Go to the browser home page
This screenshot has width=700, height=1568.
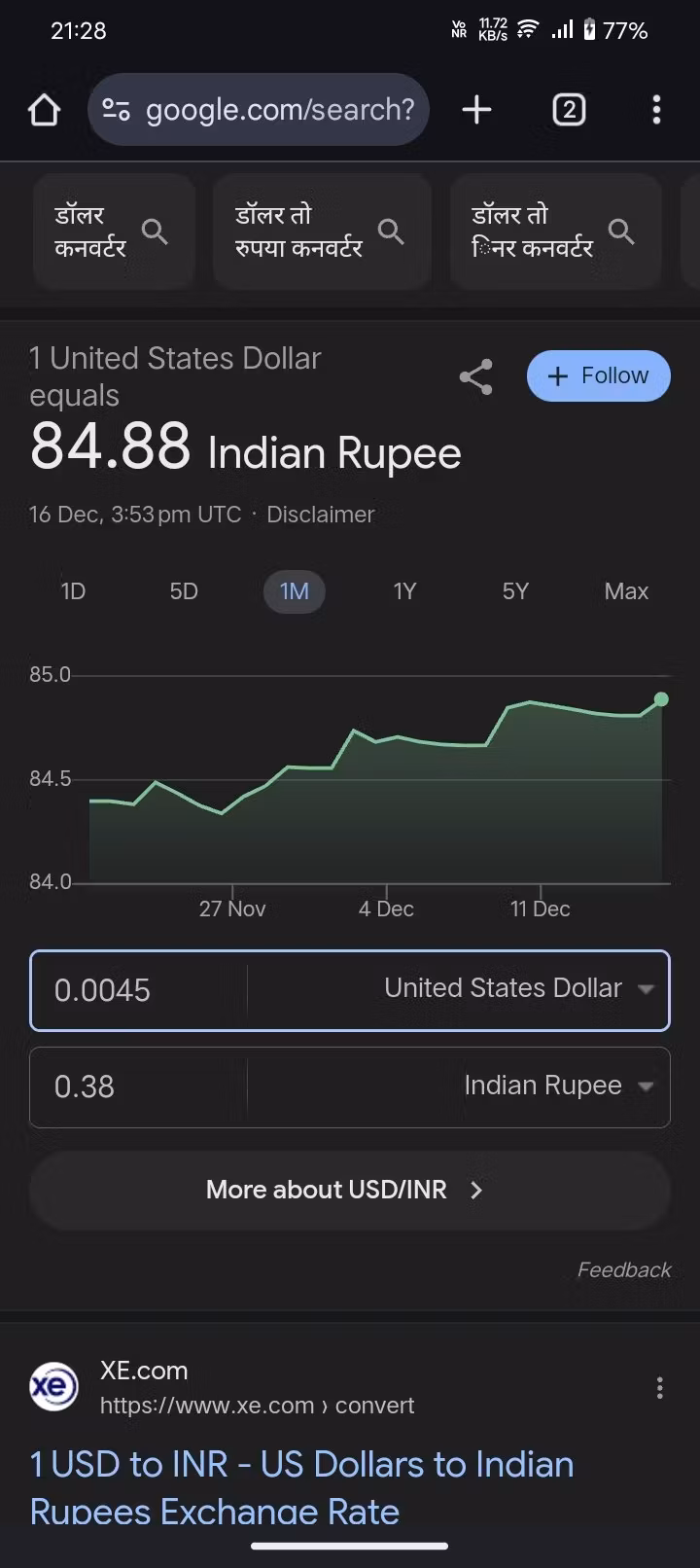point(44,110)
